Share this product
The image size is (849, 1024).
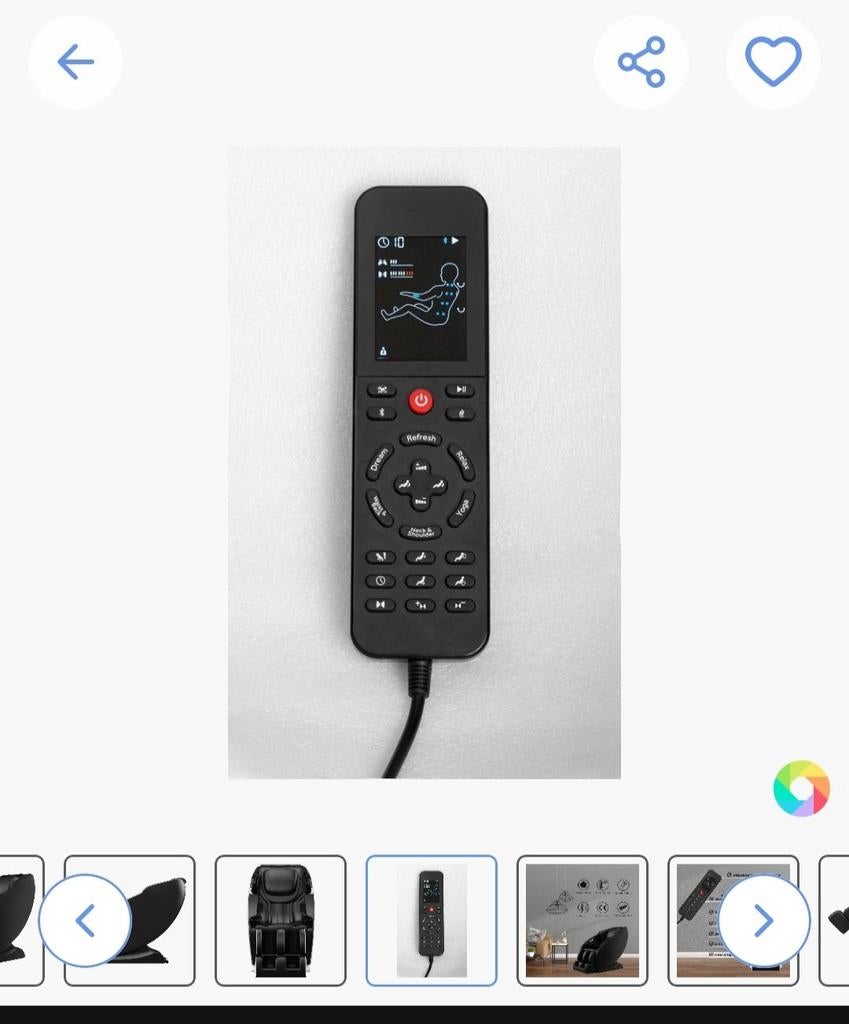pyautogui.click(x=641, y=62)
